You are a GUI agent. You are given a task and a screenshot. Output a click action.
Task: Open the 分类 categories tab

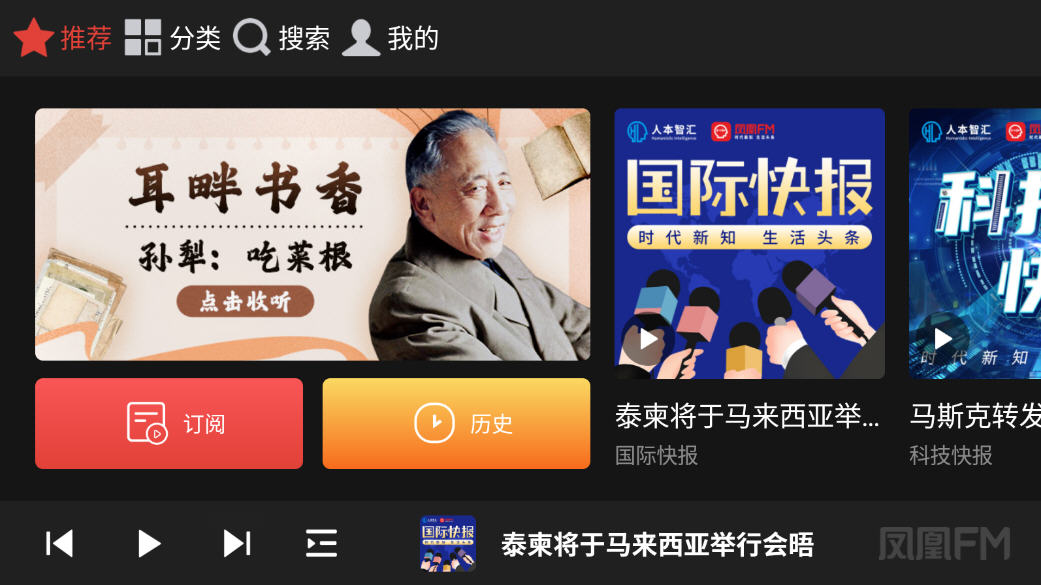click(172, 38)
